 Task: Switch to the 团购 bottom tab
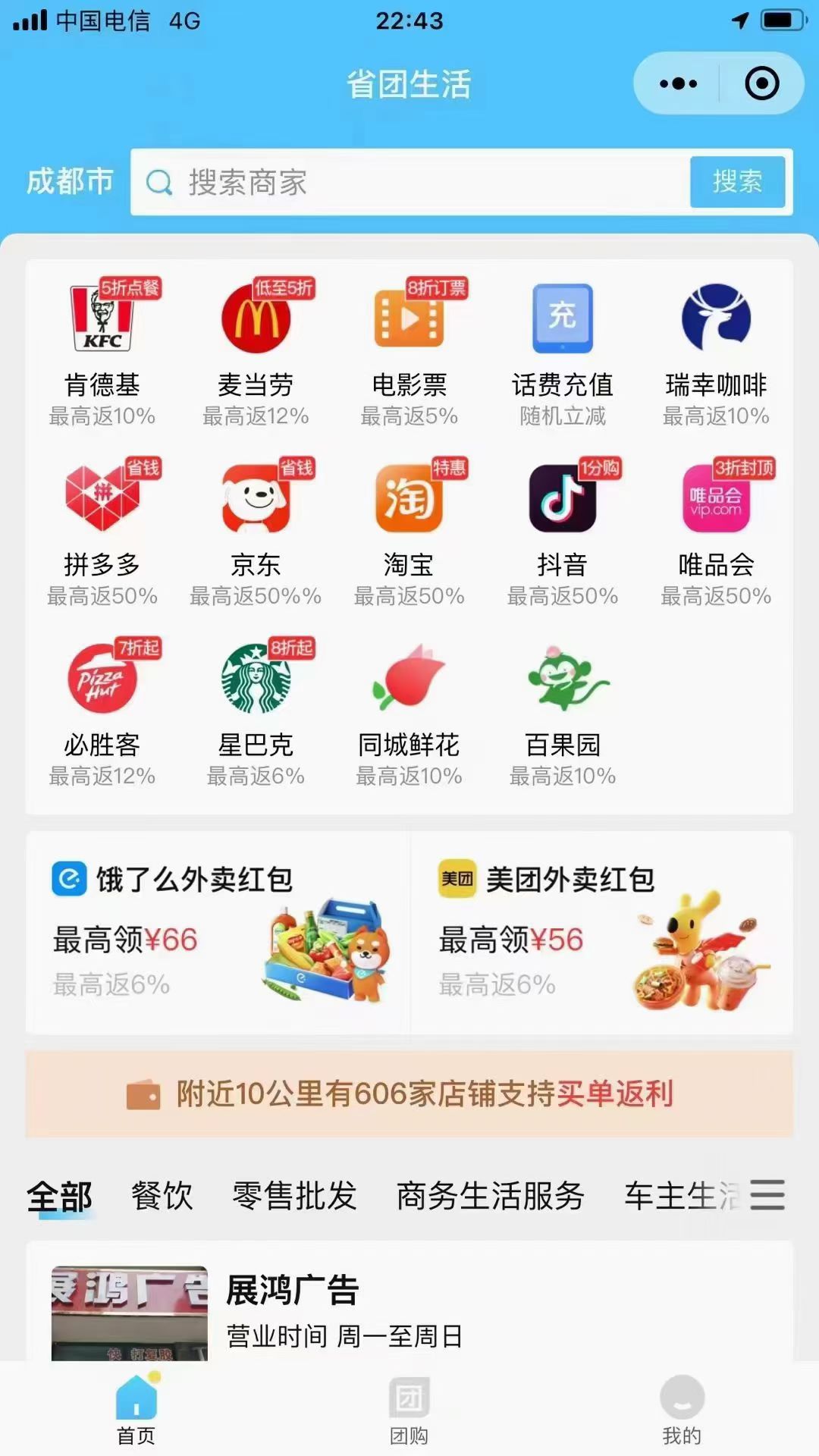[409, 1410]
